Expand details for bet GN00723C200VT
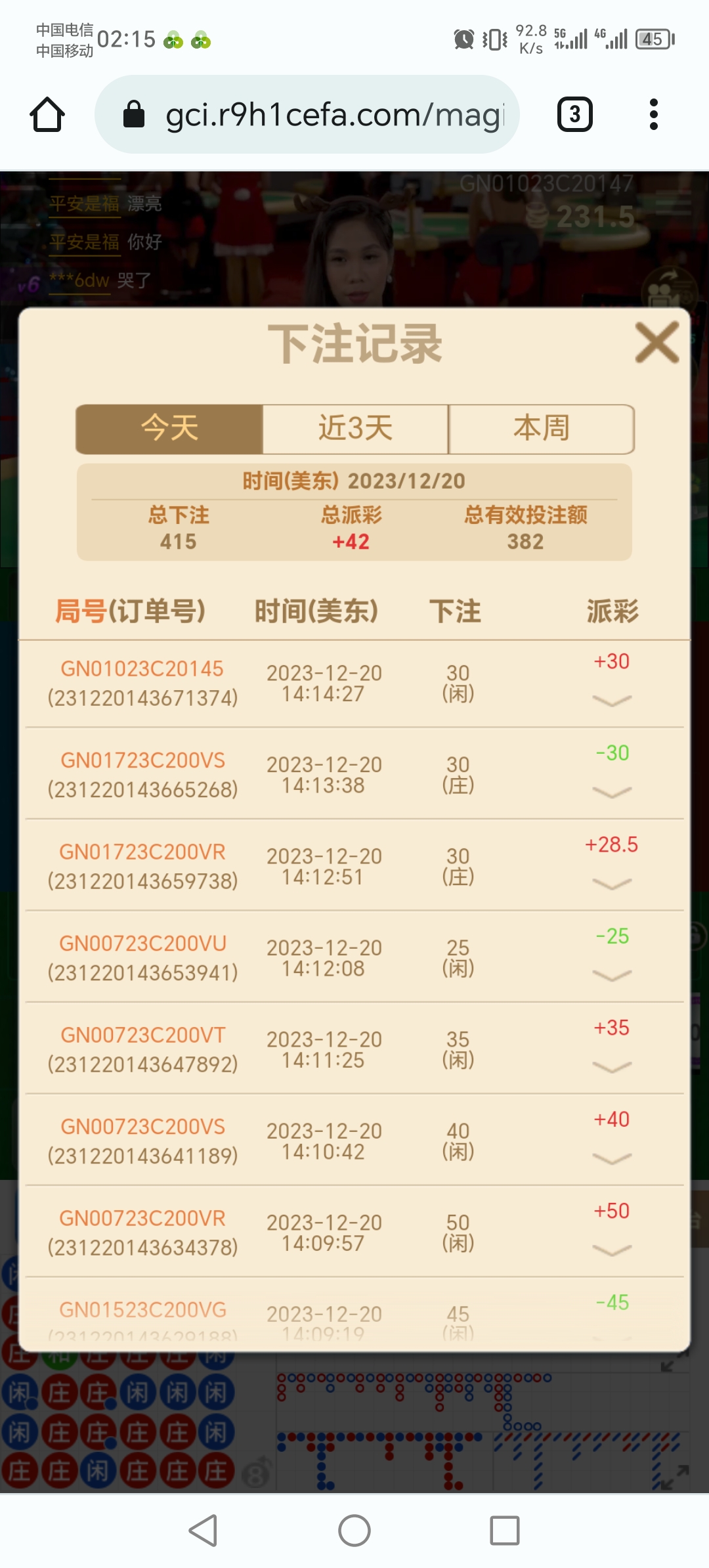Image resolution: width=709 pixels, height=1568 pixels. point(611,1067)
